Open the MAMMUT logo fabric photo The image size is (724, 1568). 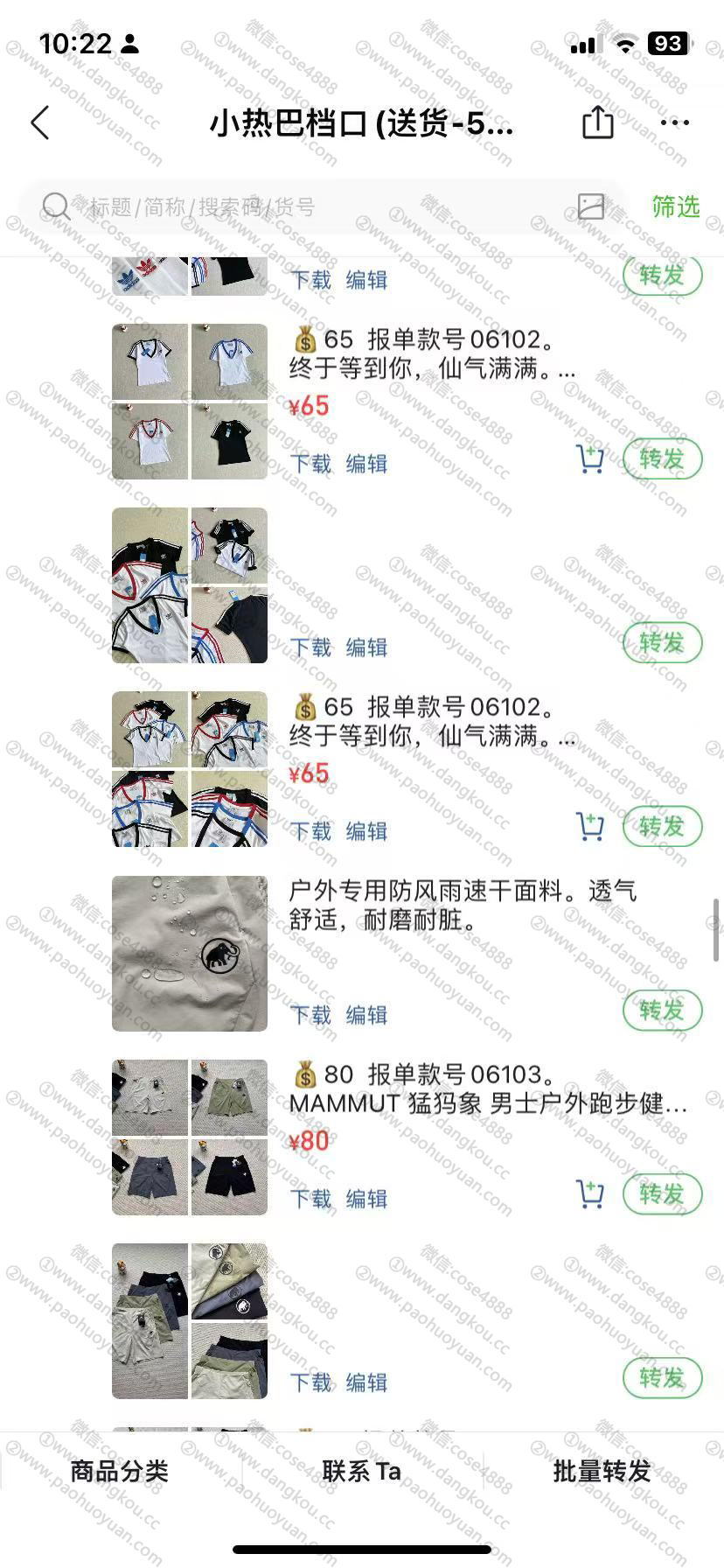(190, 954)
